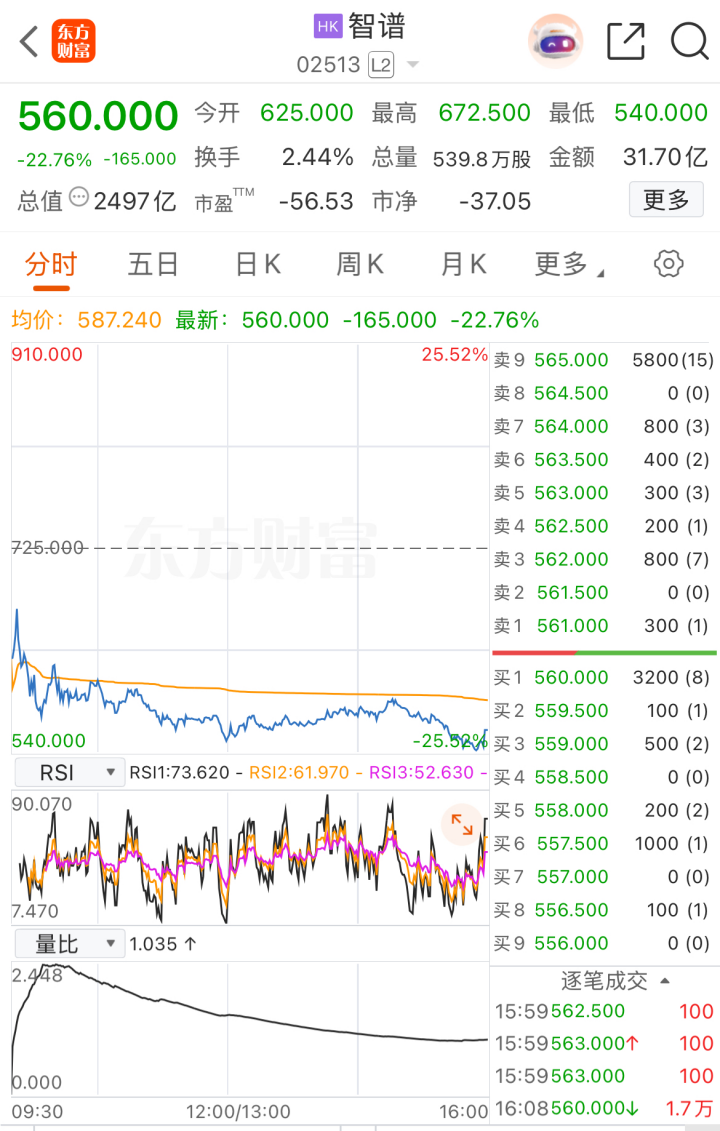
Task: Open the robot assistant avatar
Action: tap(556, 41)
